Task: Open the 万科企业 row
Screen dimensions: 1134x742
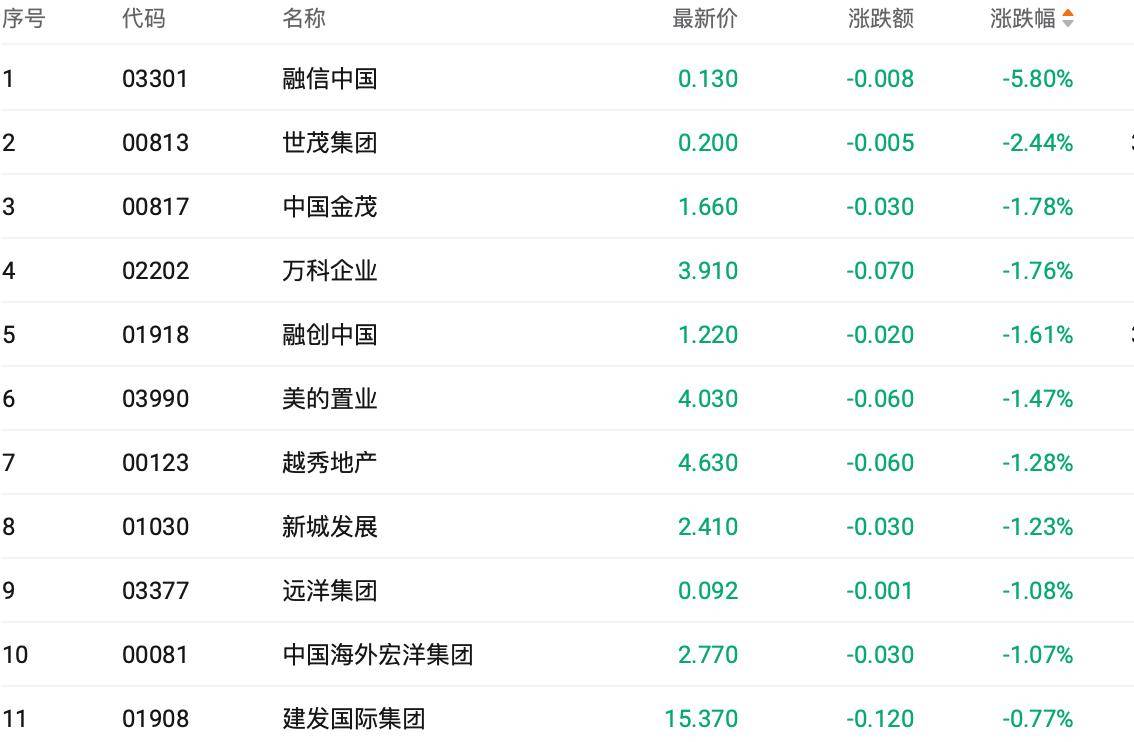Action: [329, 271]
